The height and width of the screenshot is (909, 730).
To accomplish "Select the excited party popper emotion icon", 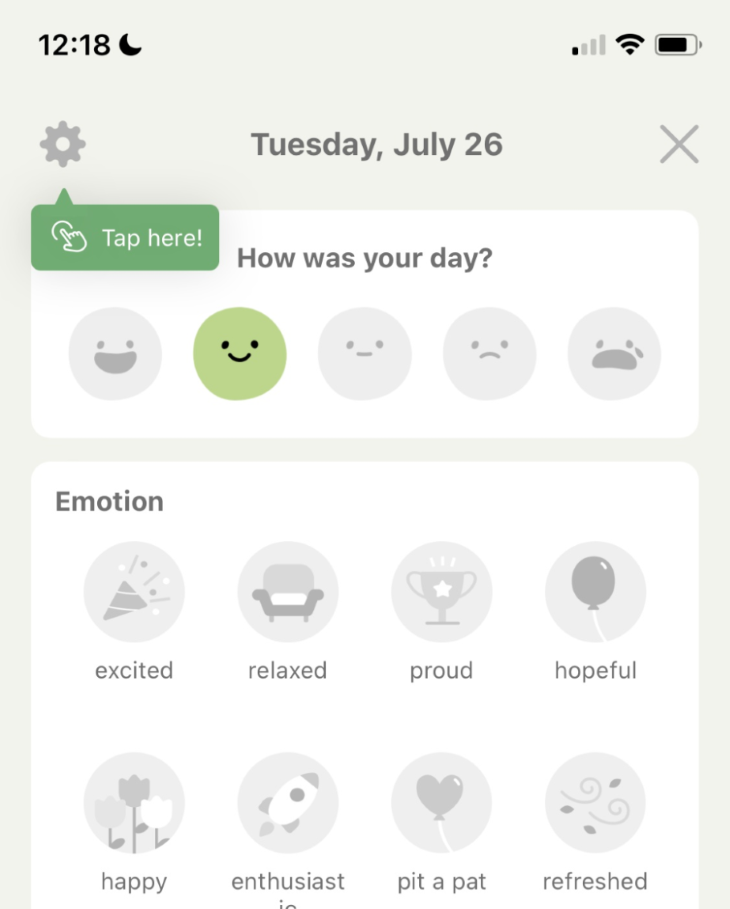I will (134, 591).
